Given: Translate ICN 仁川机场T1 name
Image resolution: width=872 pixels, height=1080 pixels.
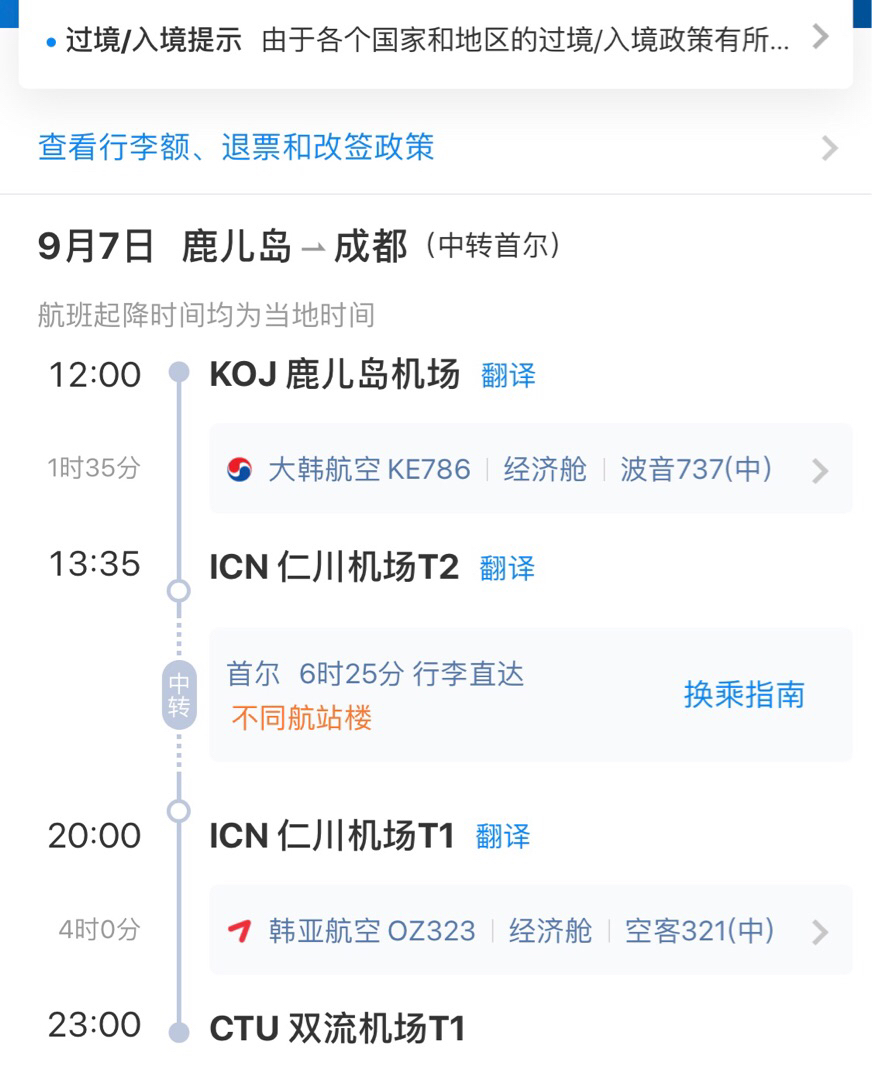Looking at the screenshot, I should coord(503,836).
